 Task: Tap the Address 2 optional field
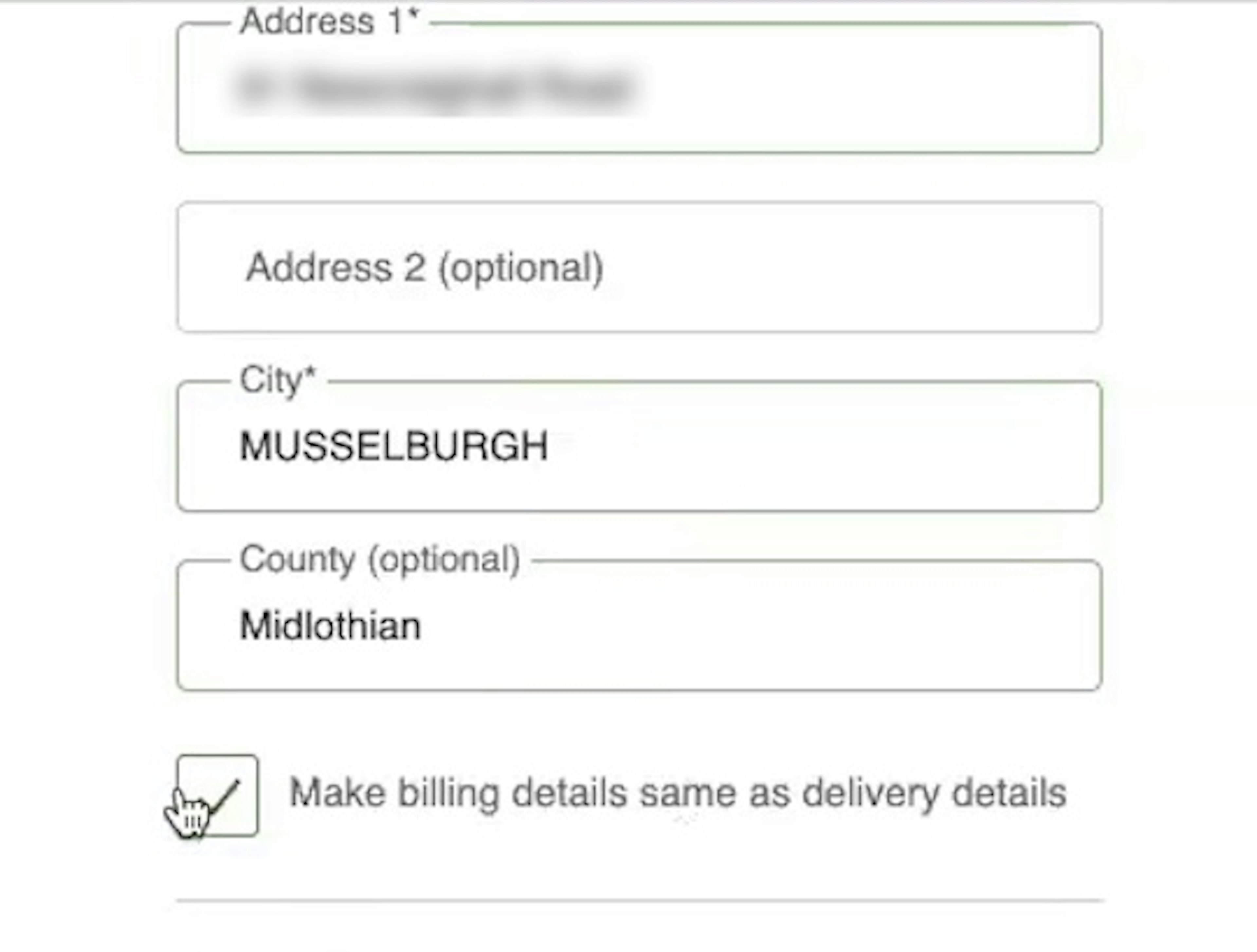639,267
